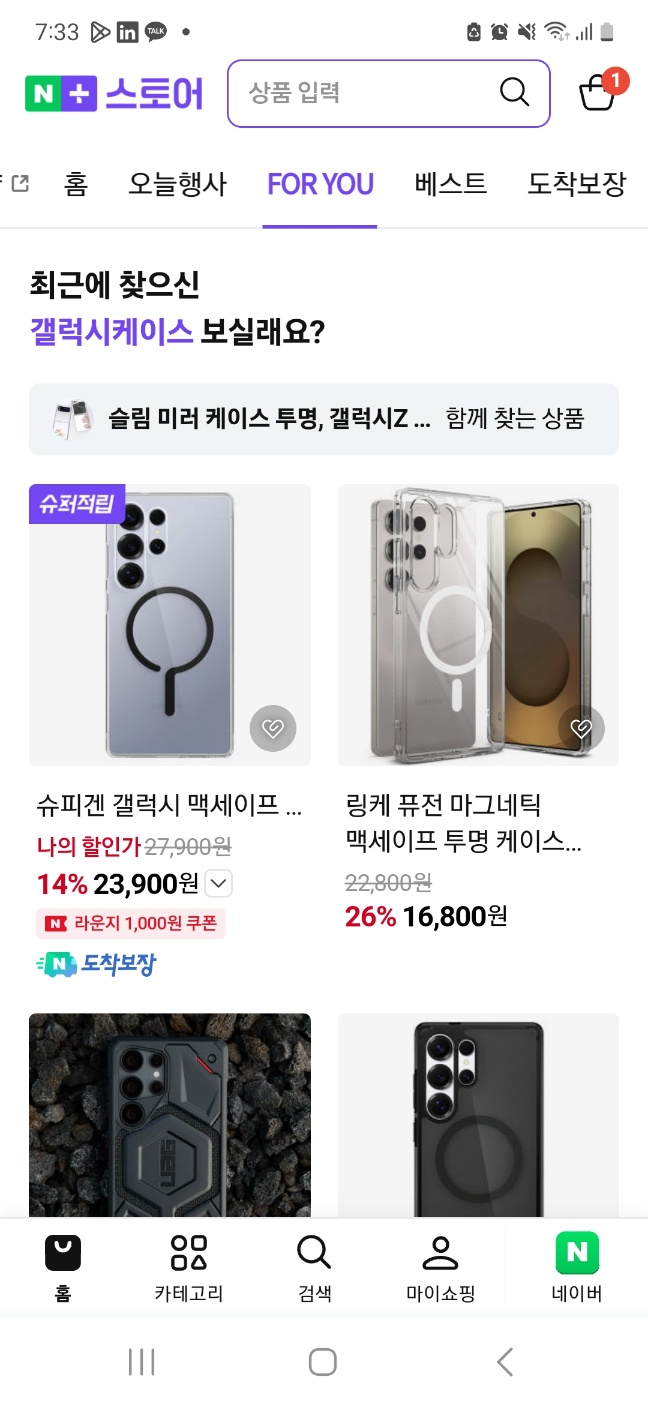The height and width of the screenshot is (1404, 648).
Task: Switch to the 오늘행사 tab
Action: click(177, 184)
